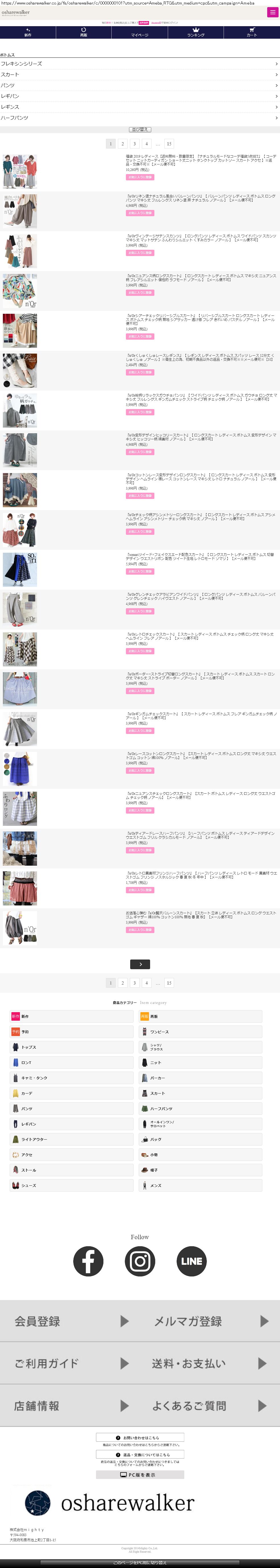Open the レギパン category row

[140, 96]
